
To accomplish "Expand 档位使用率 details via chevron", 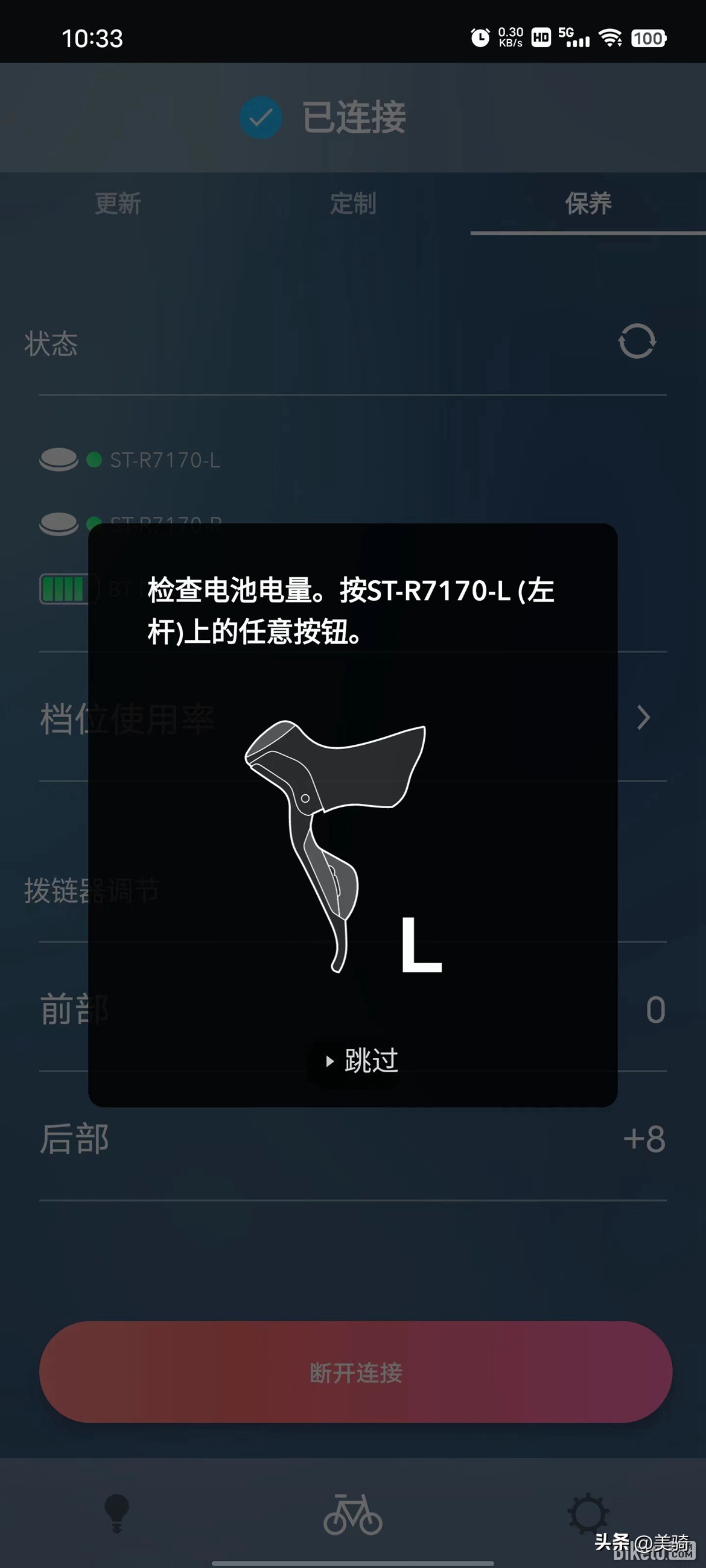I will pos(643,718).
